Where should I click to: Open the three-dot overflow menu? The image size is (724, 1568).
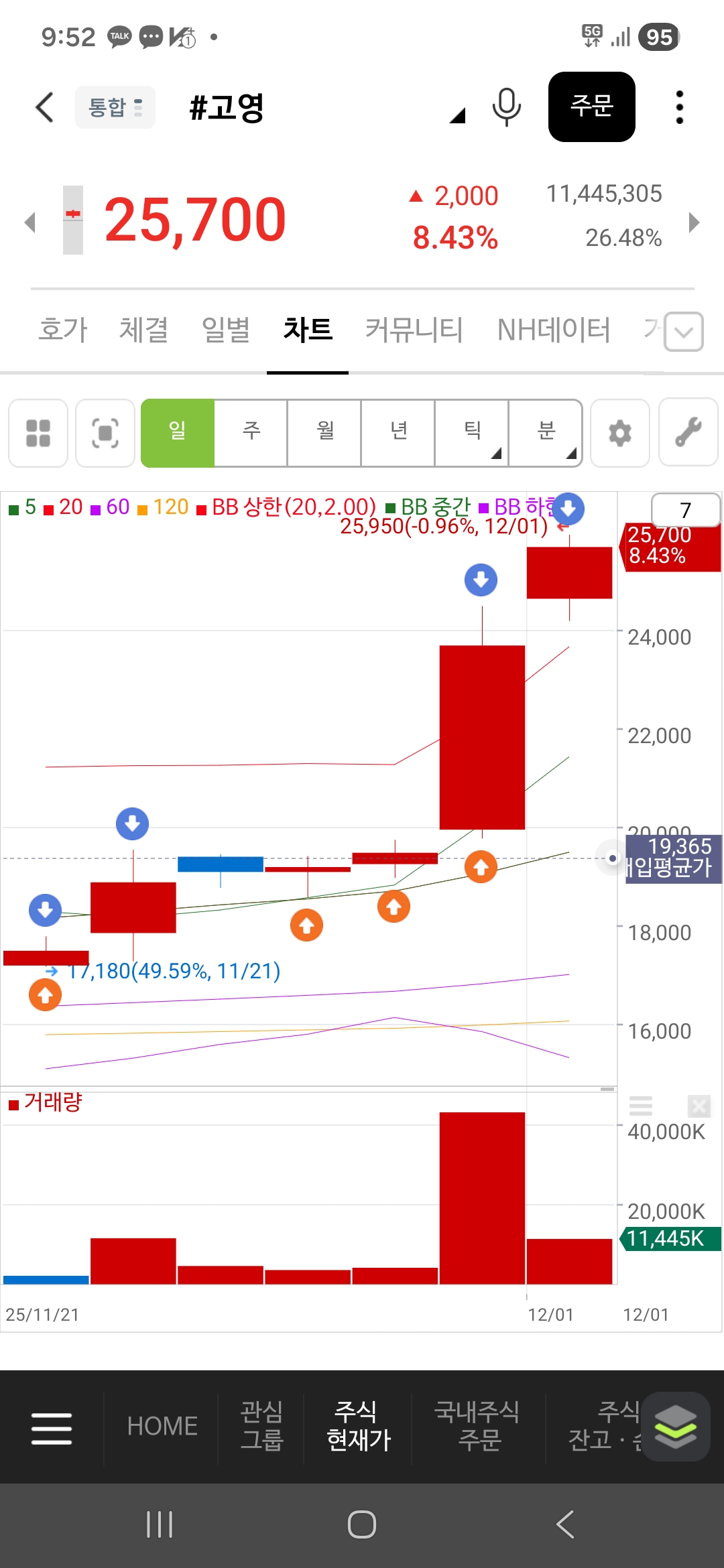pos(679,107)
